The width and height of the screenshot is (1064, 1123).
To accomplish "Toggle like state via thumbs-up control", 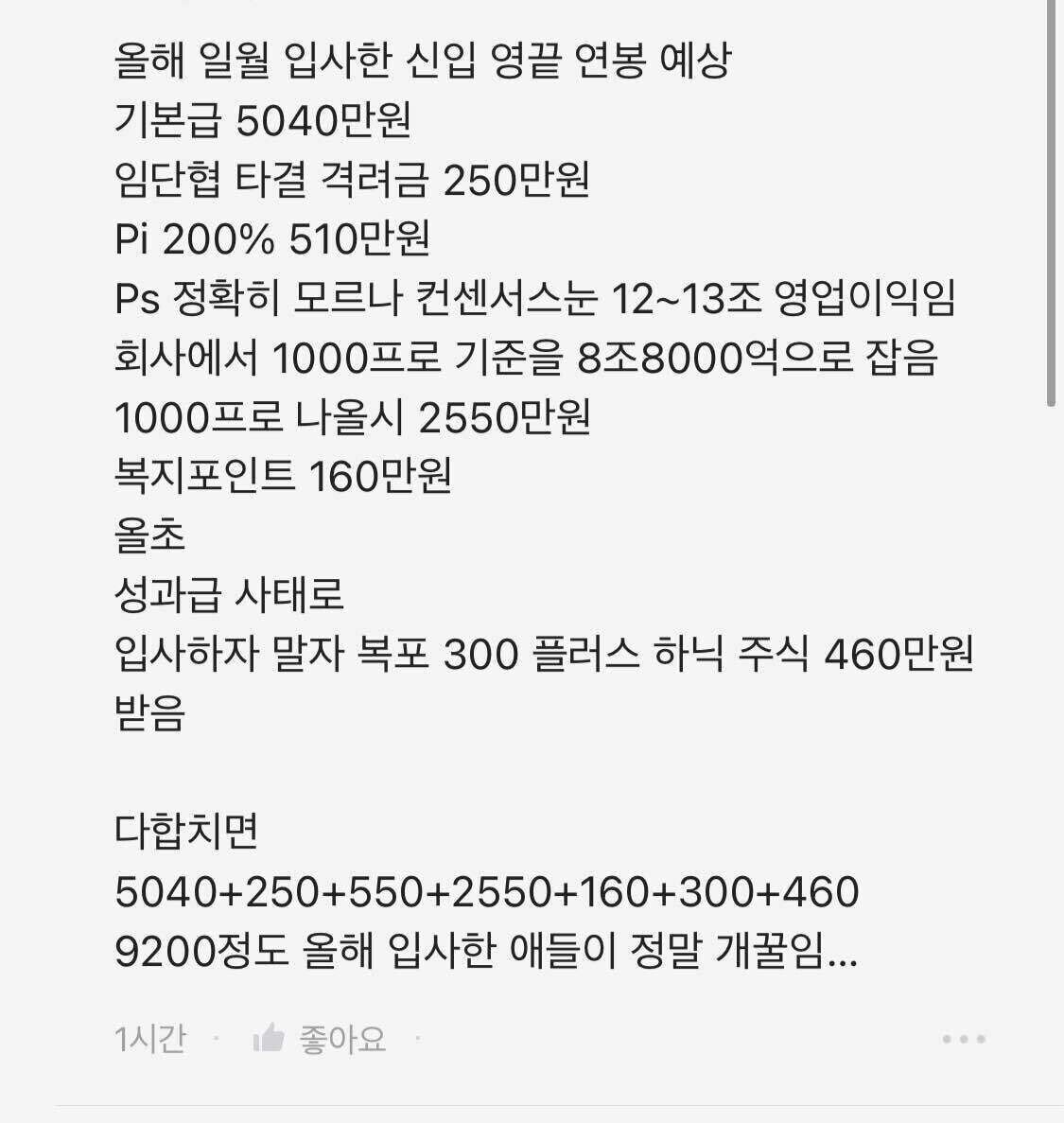I will click(x=270, y=1038).
